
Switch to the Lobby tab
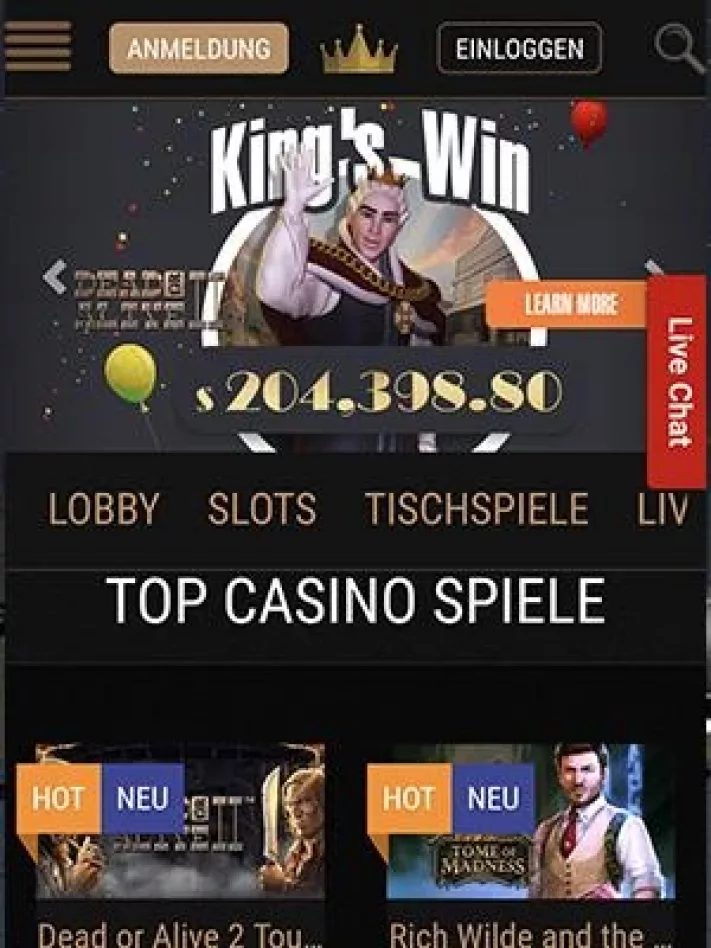104,509
